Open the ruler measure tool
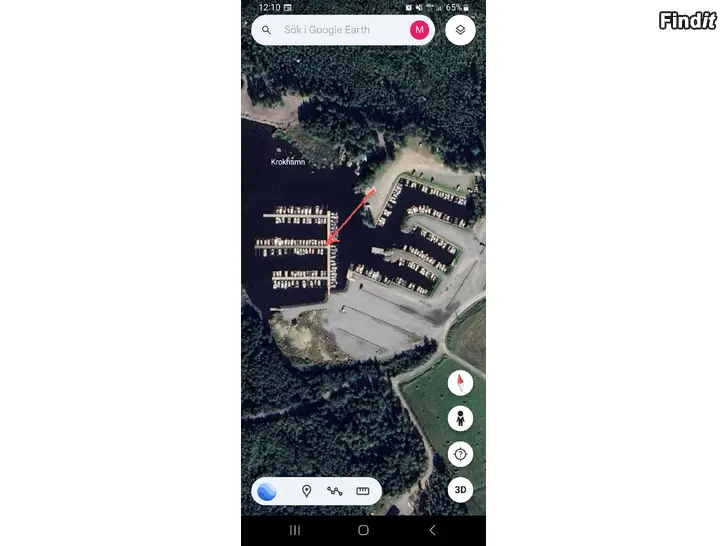Viewport: 728px width, 546px height. [x=363, y=491]
